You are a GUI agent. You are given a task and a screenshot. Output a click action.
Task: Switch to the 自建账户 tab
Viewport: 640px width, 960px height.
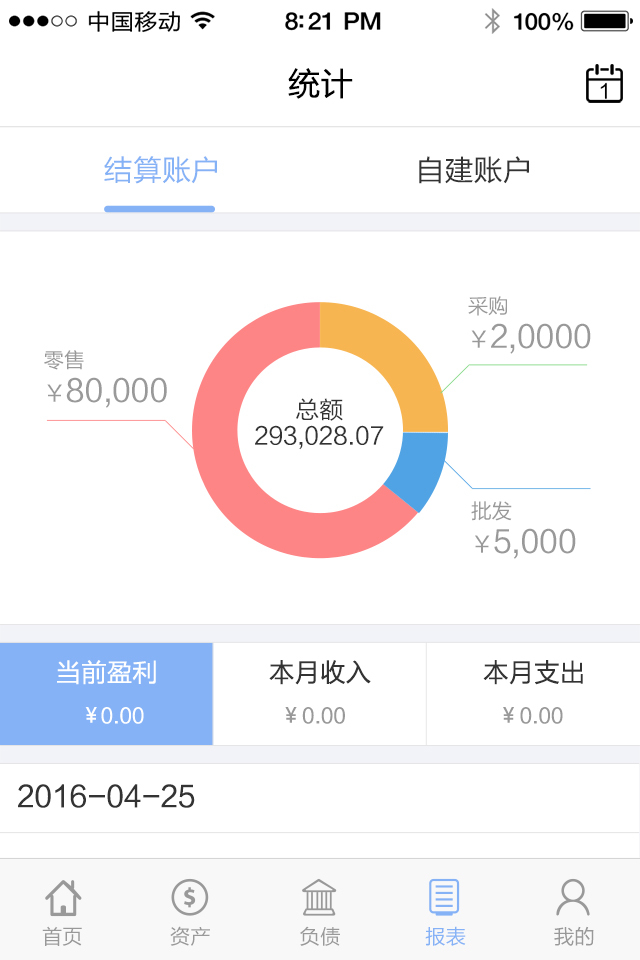tap(473, 171)
